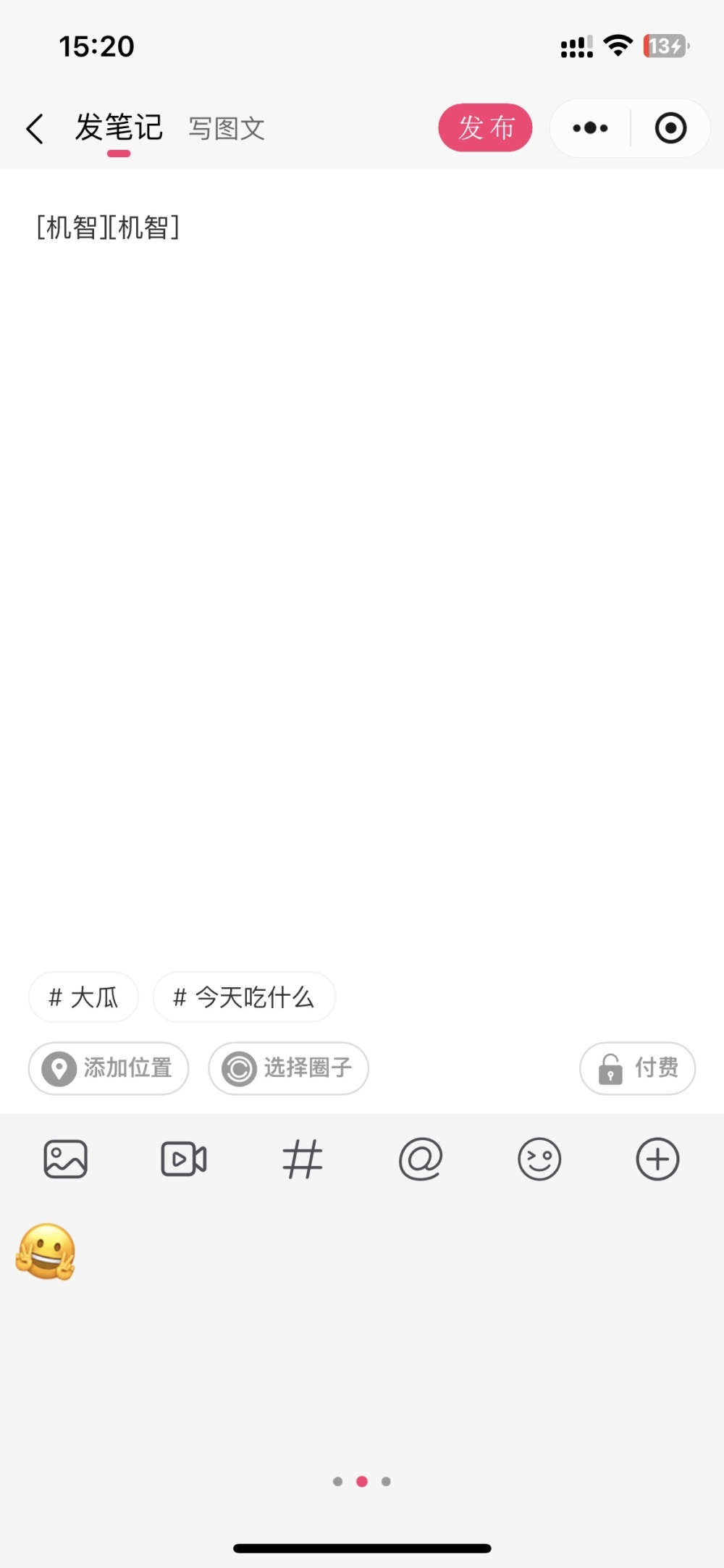Attach a video using the camera icon
The height and width of the screenshot is (1568, 724).
[x=183, y=1159]
